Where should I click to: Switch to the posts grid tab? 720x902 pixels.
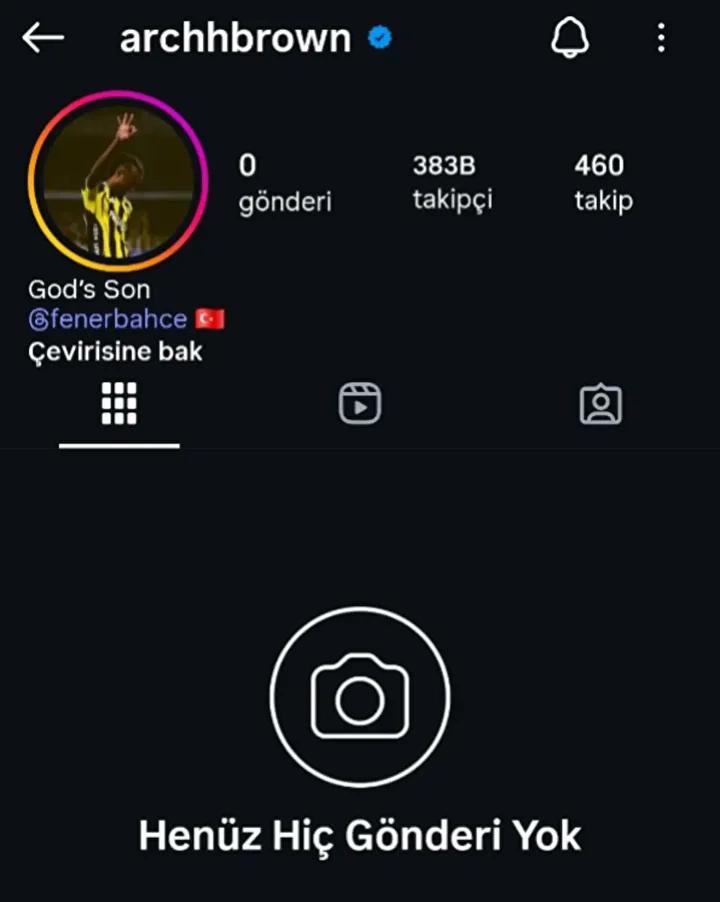click(x=120, y=403)
